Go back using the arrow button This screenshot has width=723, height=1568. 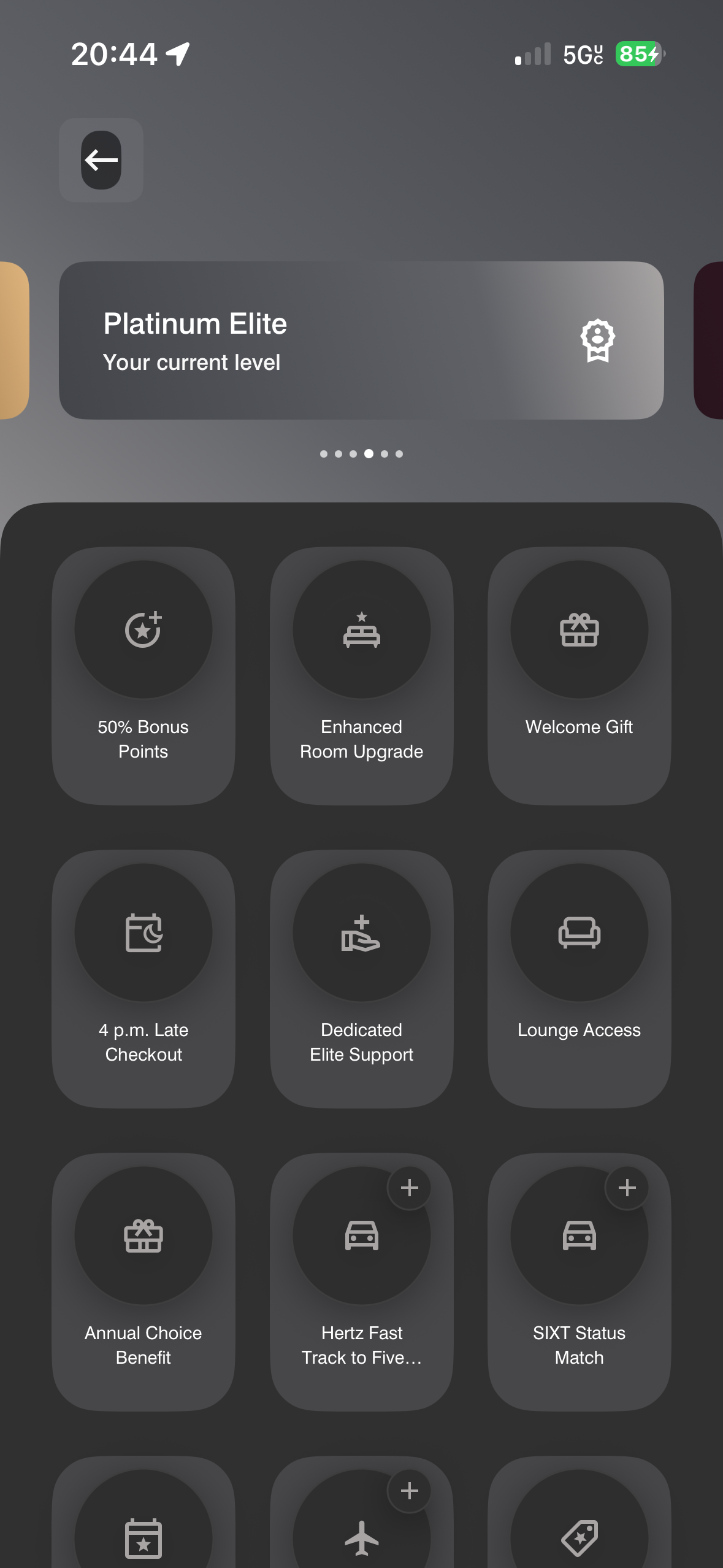tap(101, 160)
